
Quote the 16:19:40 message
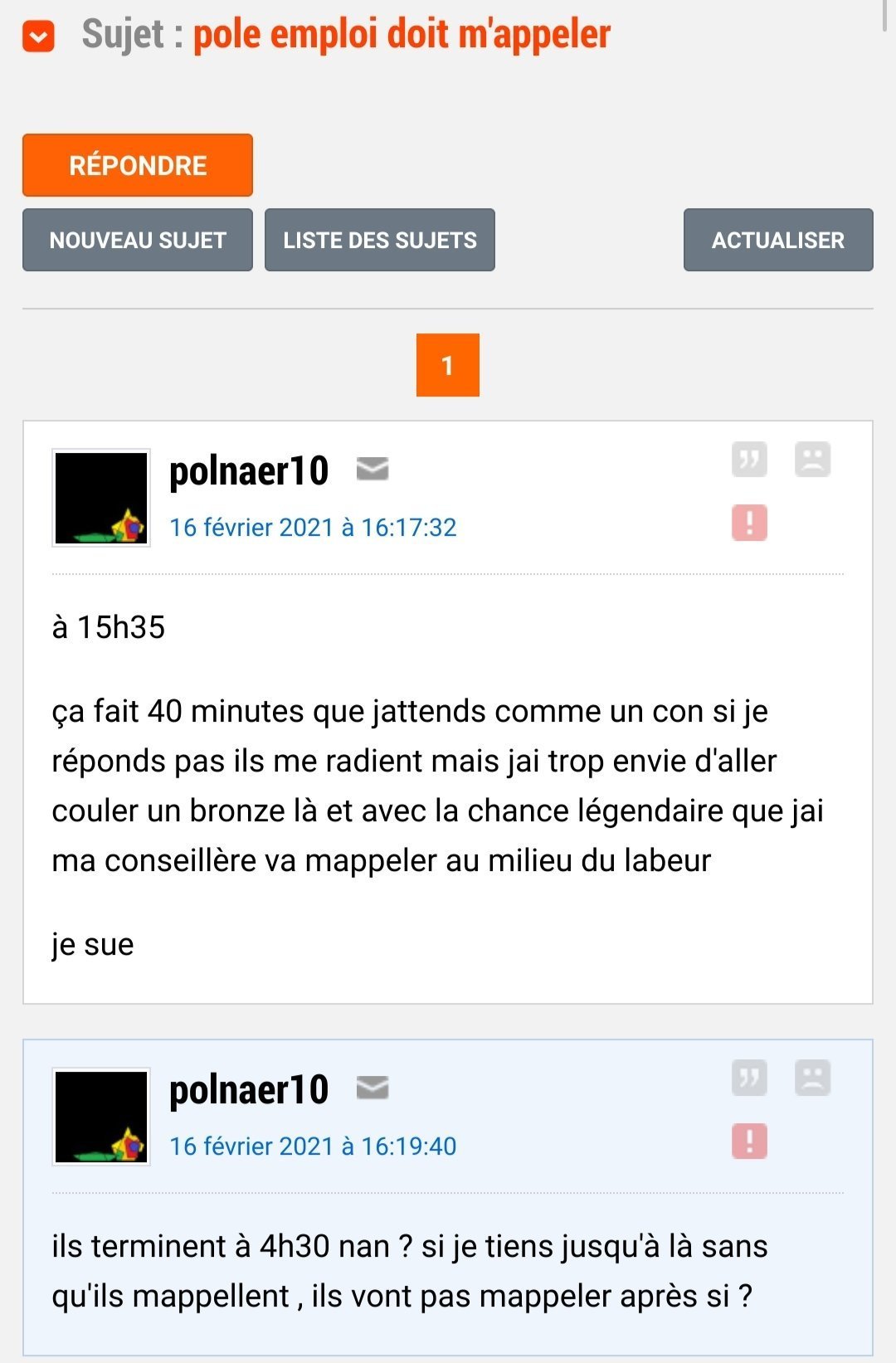(749, 1078)
